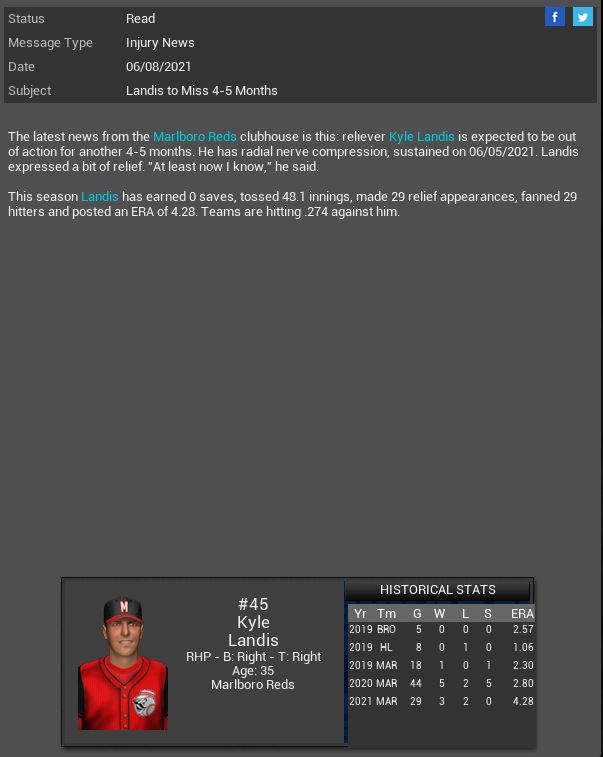
Task: Open the Marlboro Reds team link
Action: pos(195,136)
